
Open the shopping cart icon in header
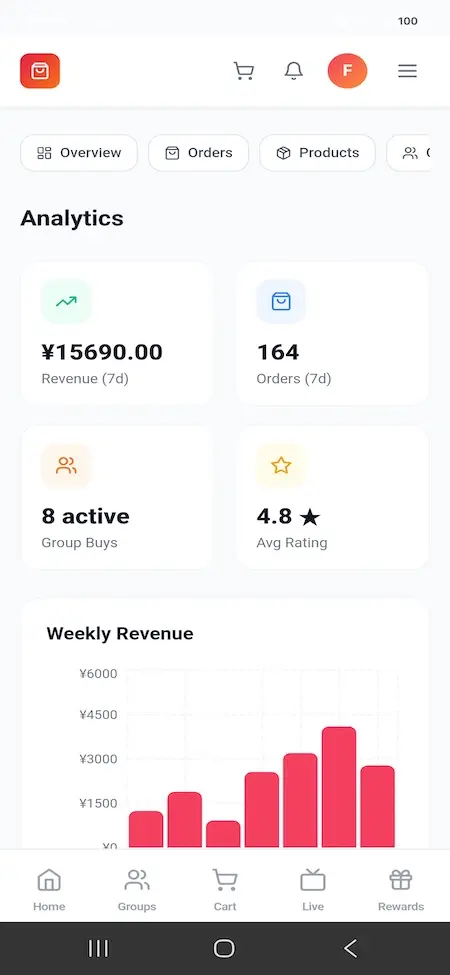(244, 71)
